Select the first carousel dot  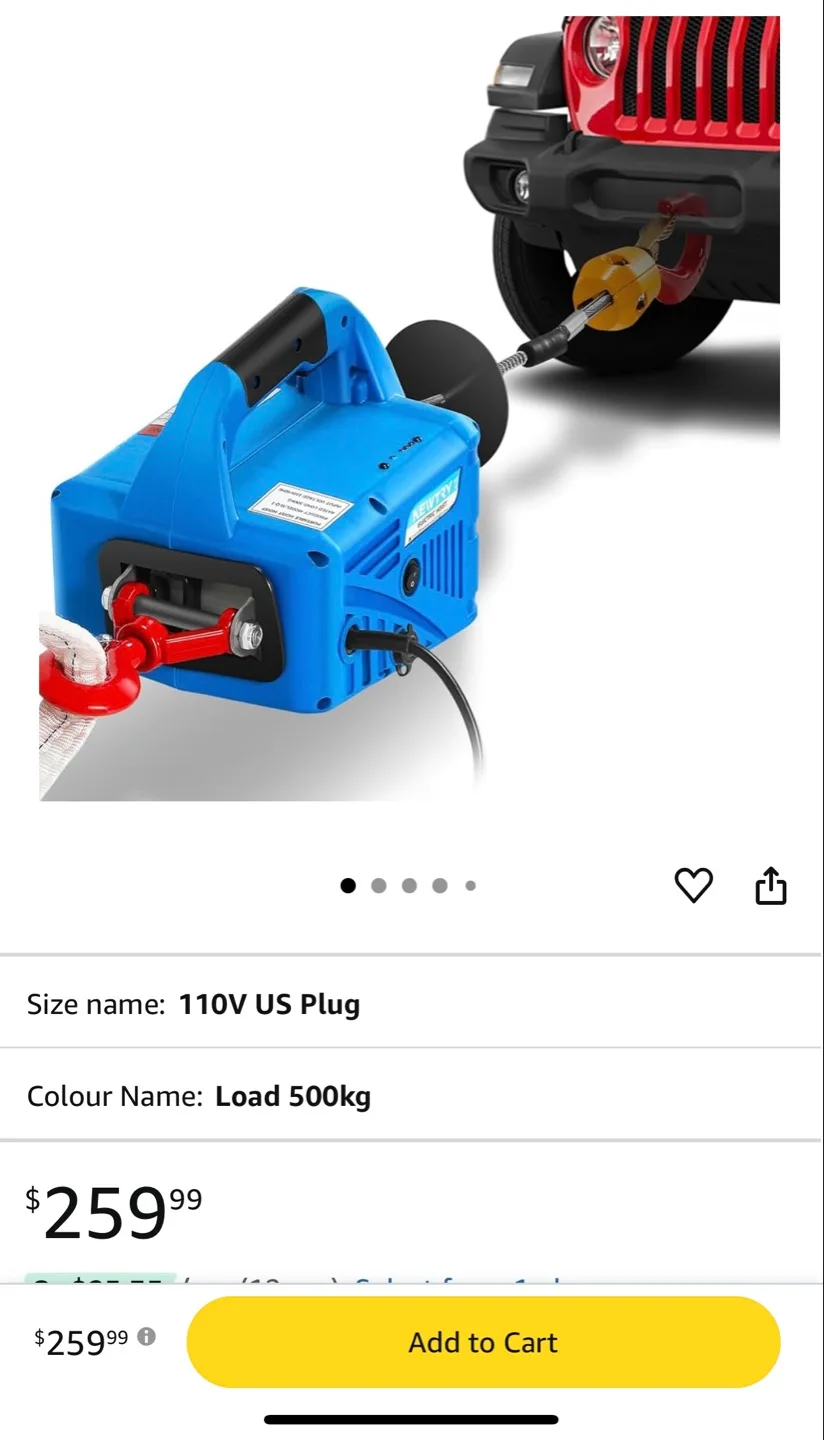[348, 884]
